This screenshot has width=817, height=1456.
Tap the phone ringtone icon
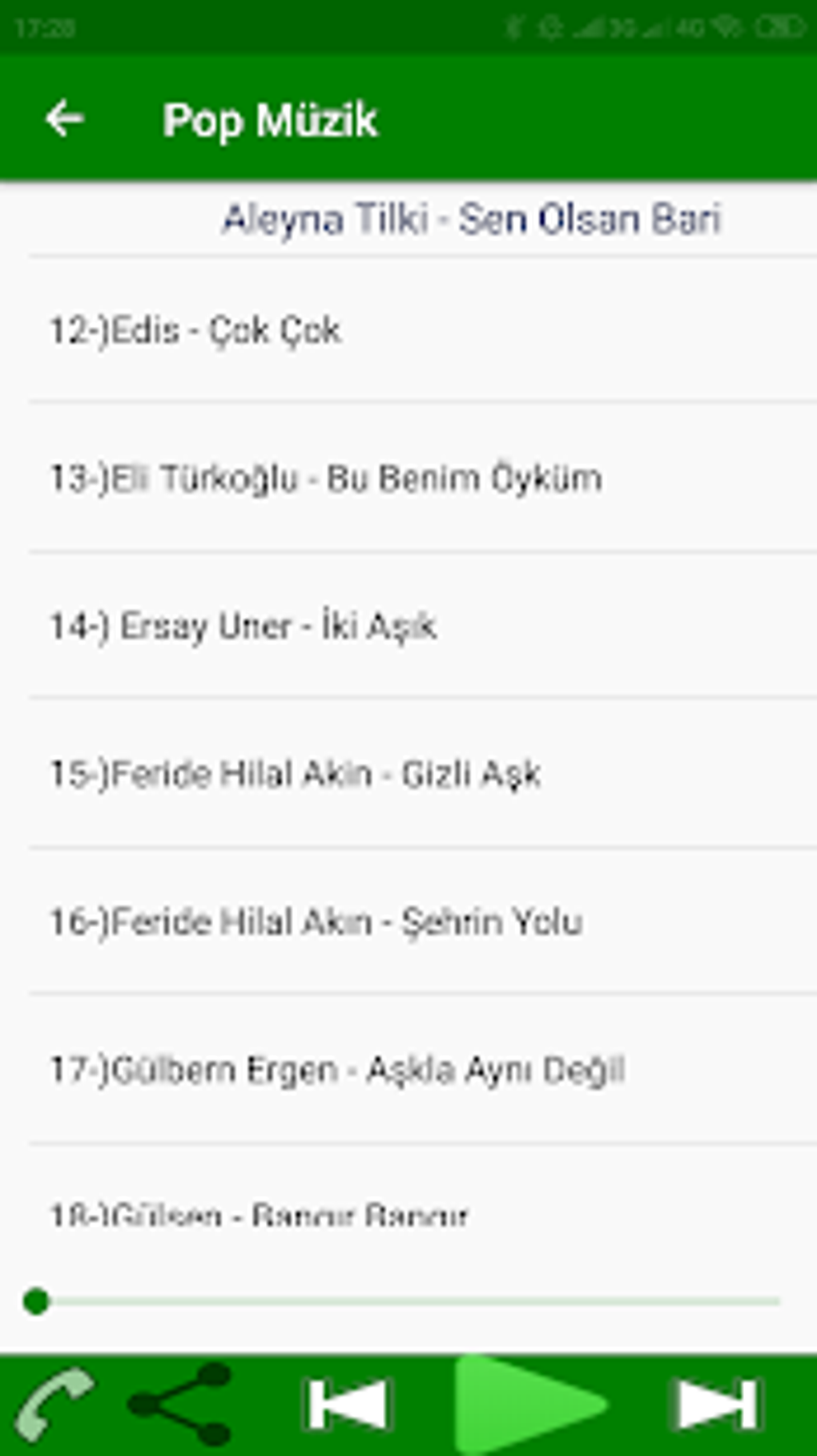(53, 1404)
